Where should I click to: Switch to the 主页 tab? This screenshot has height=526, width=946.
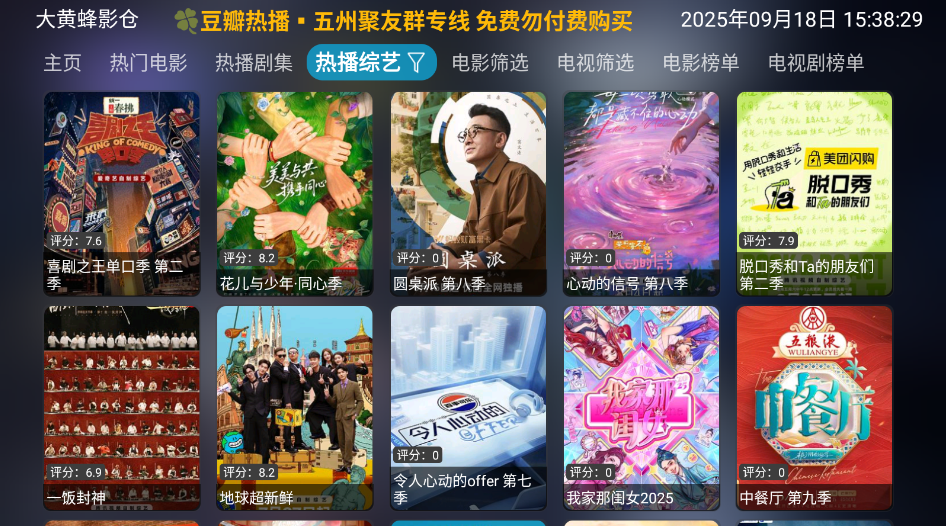point(62,63)
